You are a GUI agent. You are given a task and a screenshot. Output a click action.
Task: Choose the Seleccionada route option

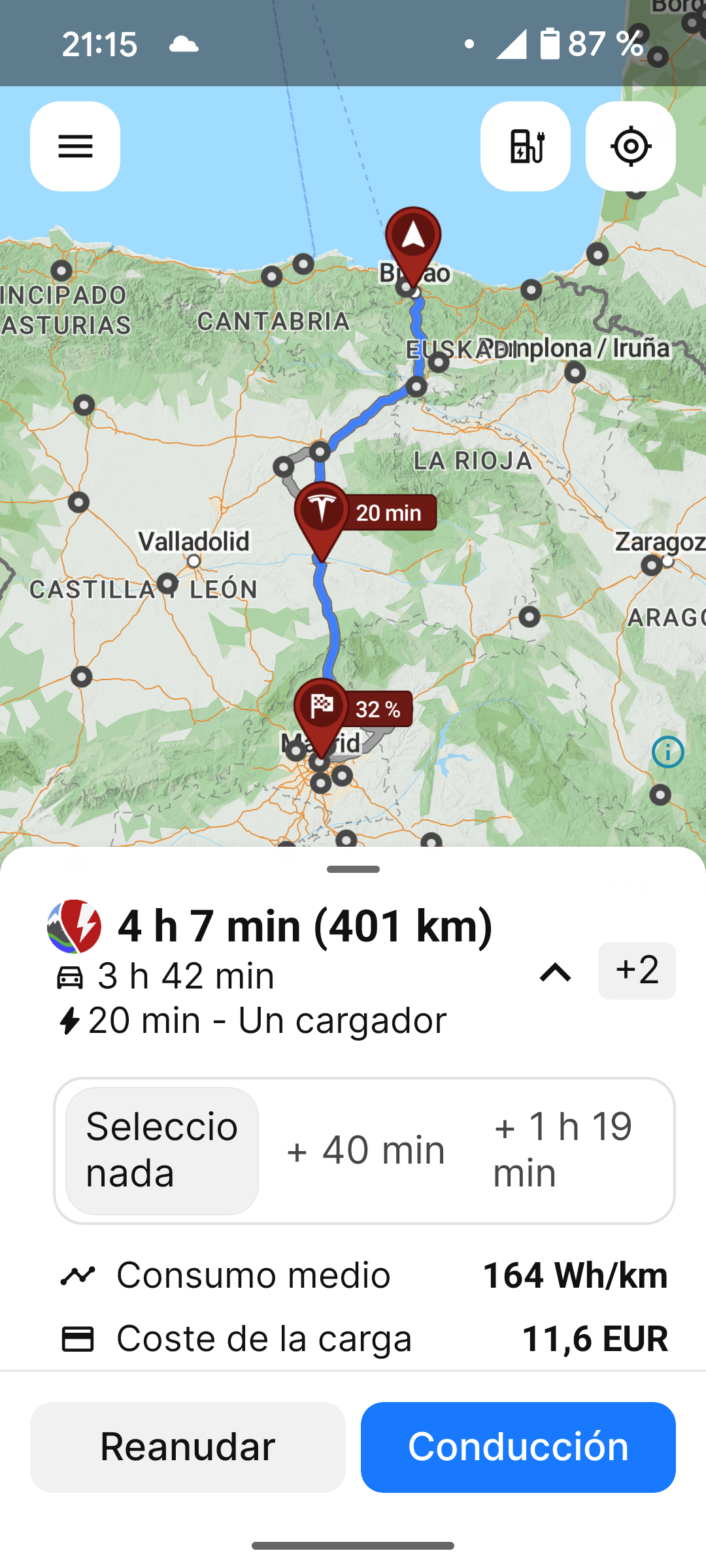tap(162, 1151)
